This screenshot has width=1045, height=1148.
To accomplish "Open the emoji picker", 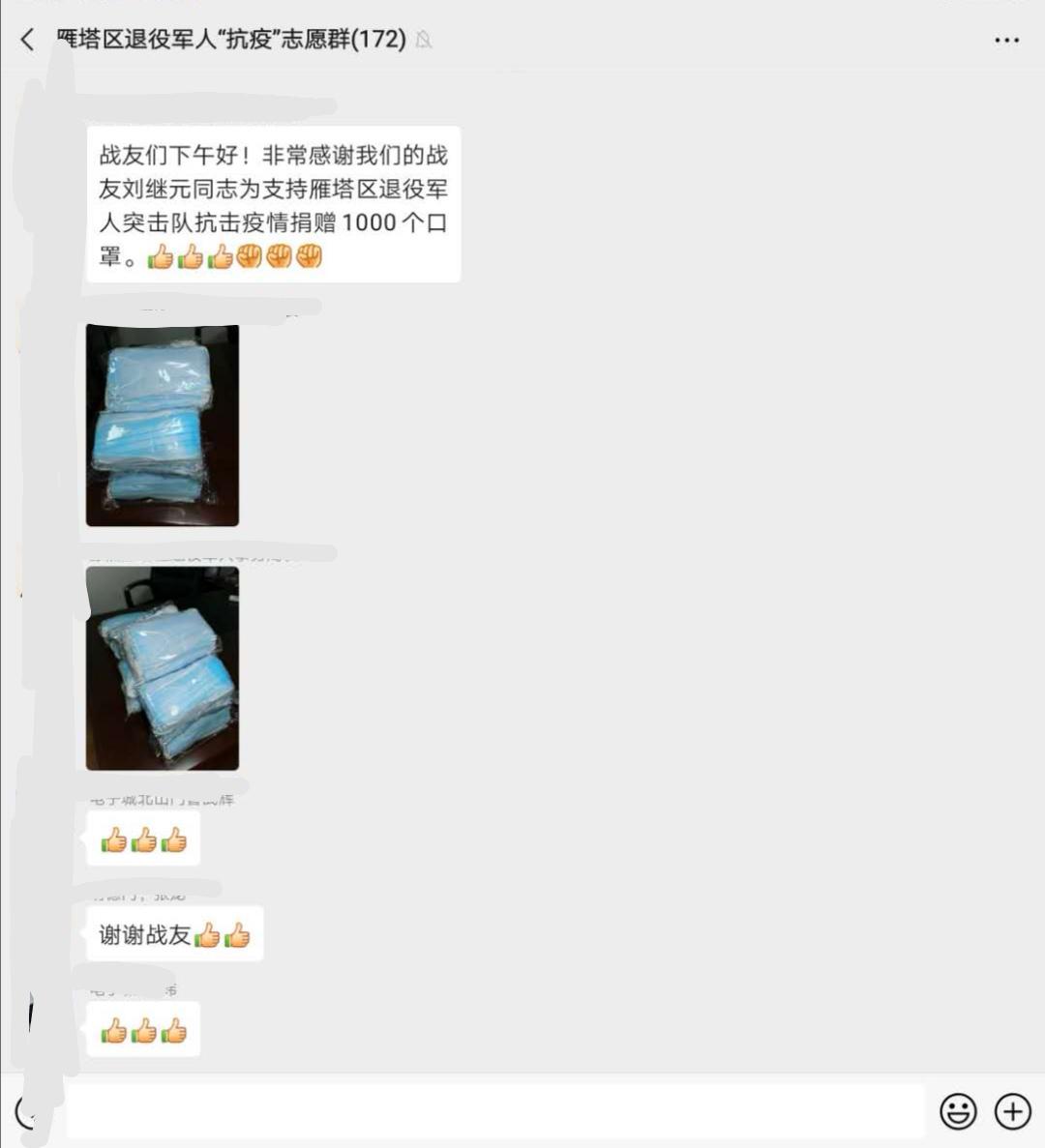I will 958,1111.
